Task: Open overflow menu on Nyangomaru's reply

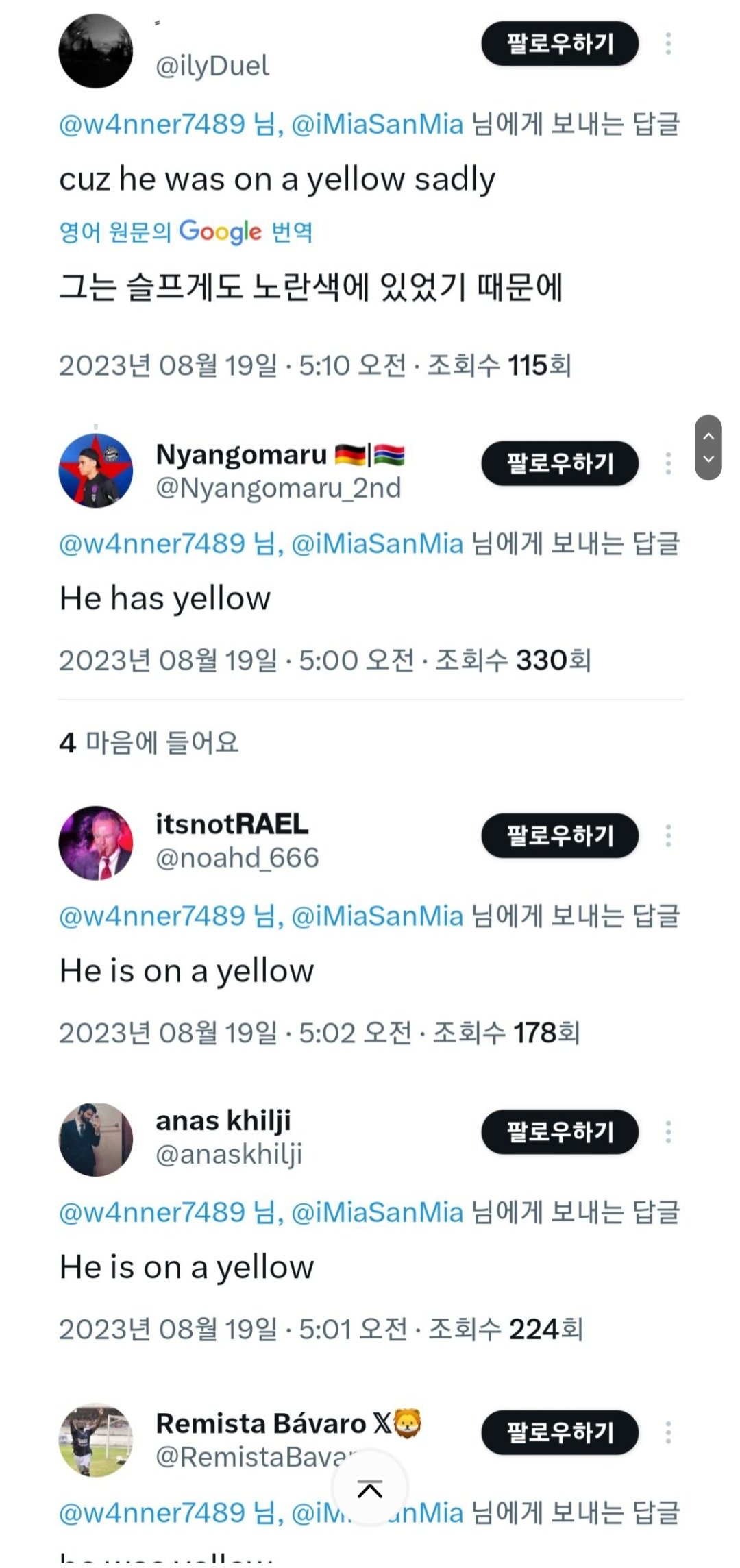Action: 668,463
